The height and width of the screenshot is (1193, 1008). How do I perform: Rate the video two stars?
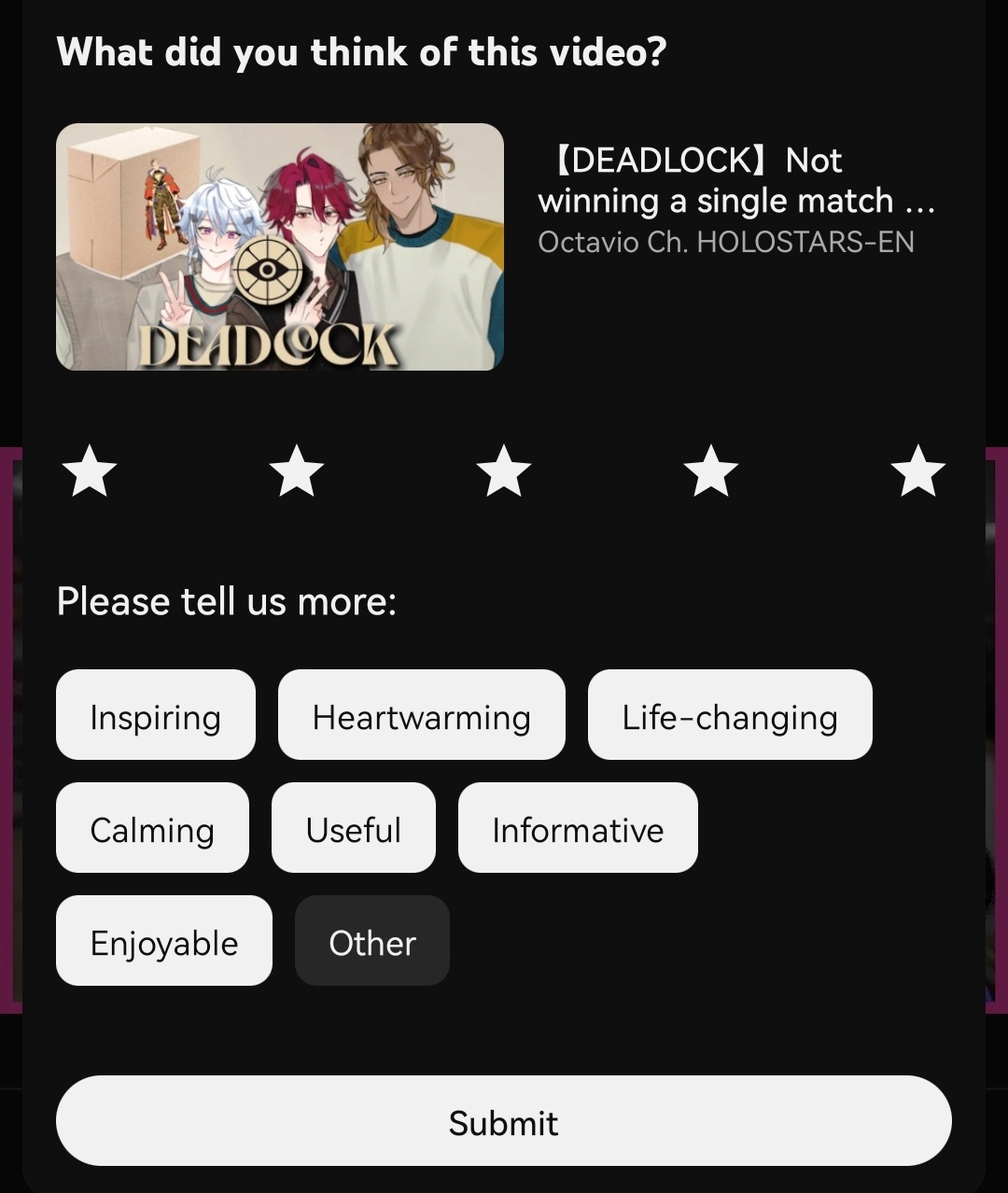297,470
